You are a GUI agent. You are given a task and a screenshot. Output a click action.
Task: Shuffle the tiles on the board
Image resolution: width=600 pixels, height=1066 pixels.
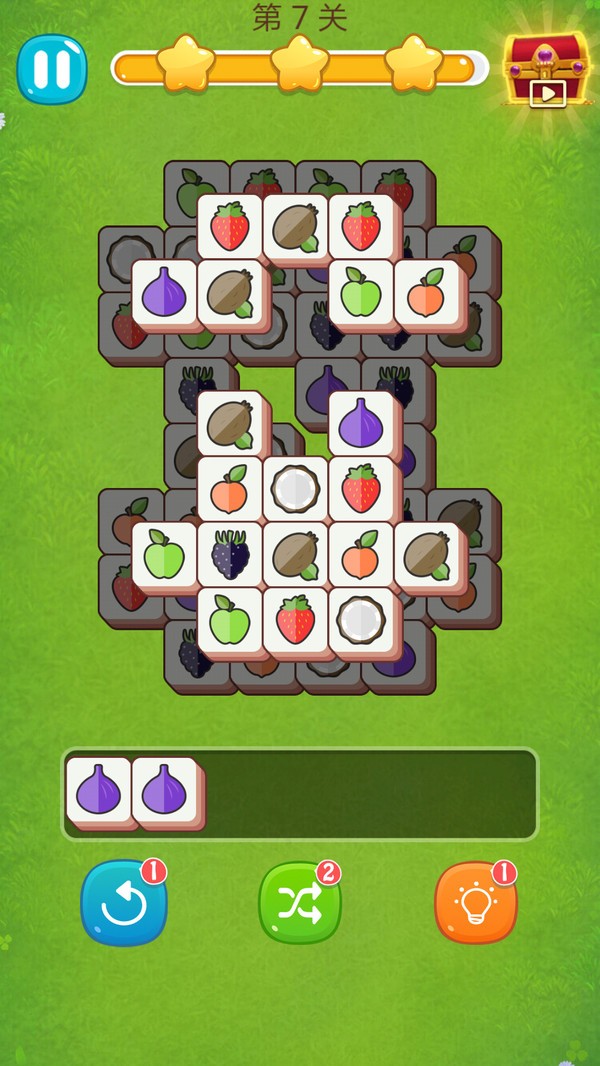(x=300, y=903)
